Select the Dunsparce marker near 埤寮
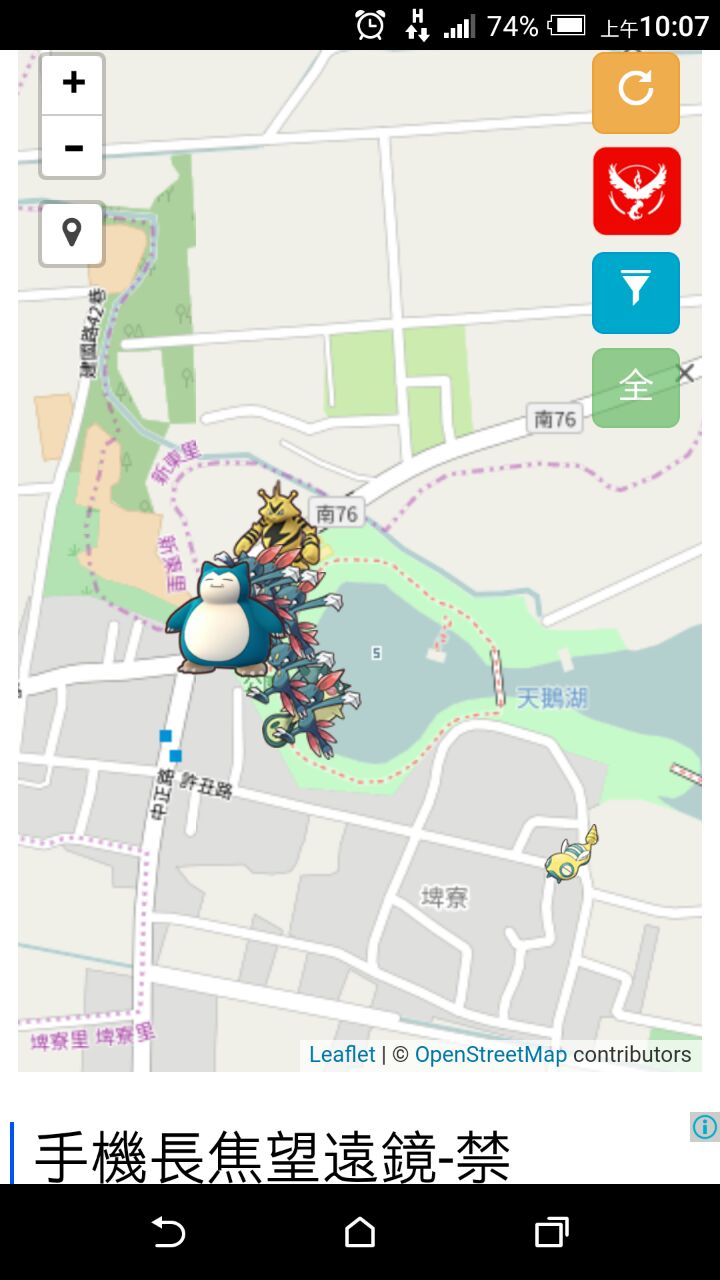The image size is (720, 1280). pos(573,854)
